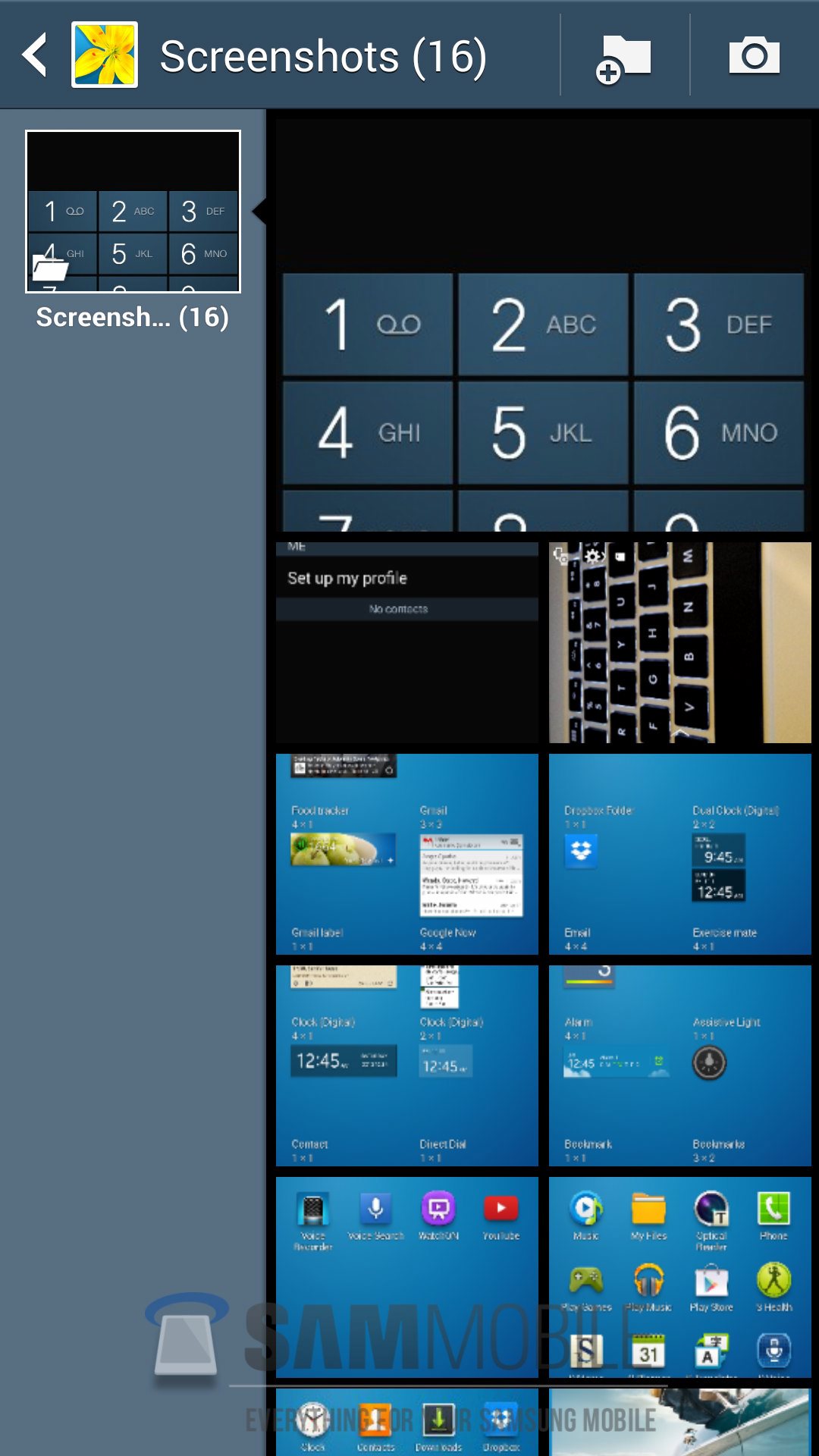Open the screenshot below the Music apps tile
The image size is (819, 1456).
click(x=679, y=1422)
